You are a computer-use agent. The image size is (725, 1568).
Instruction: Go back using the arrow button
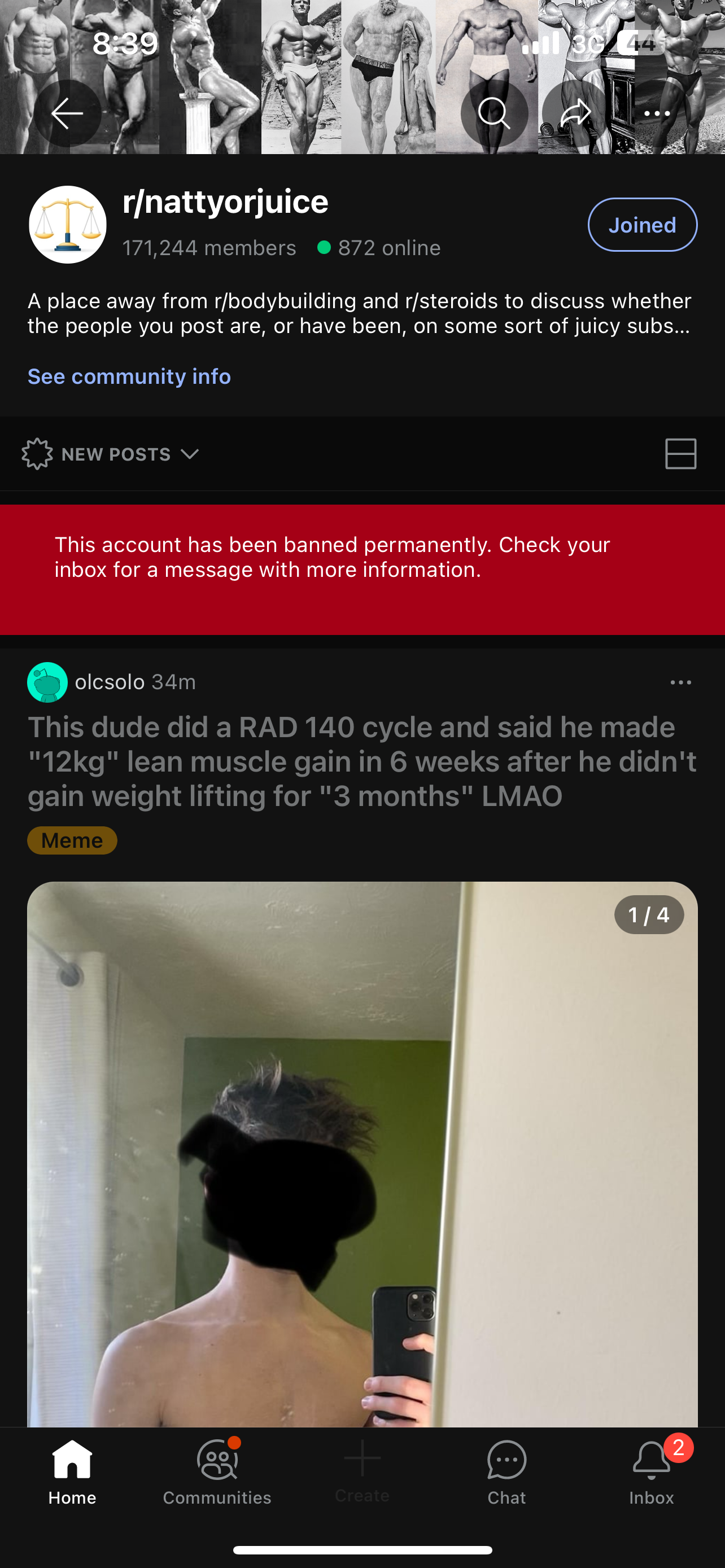(67, 113)
